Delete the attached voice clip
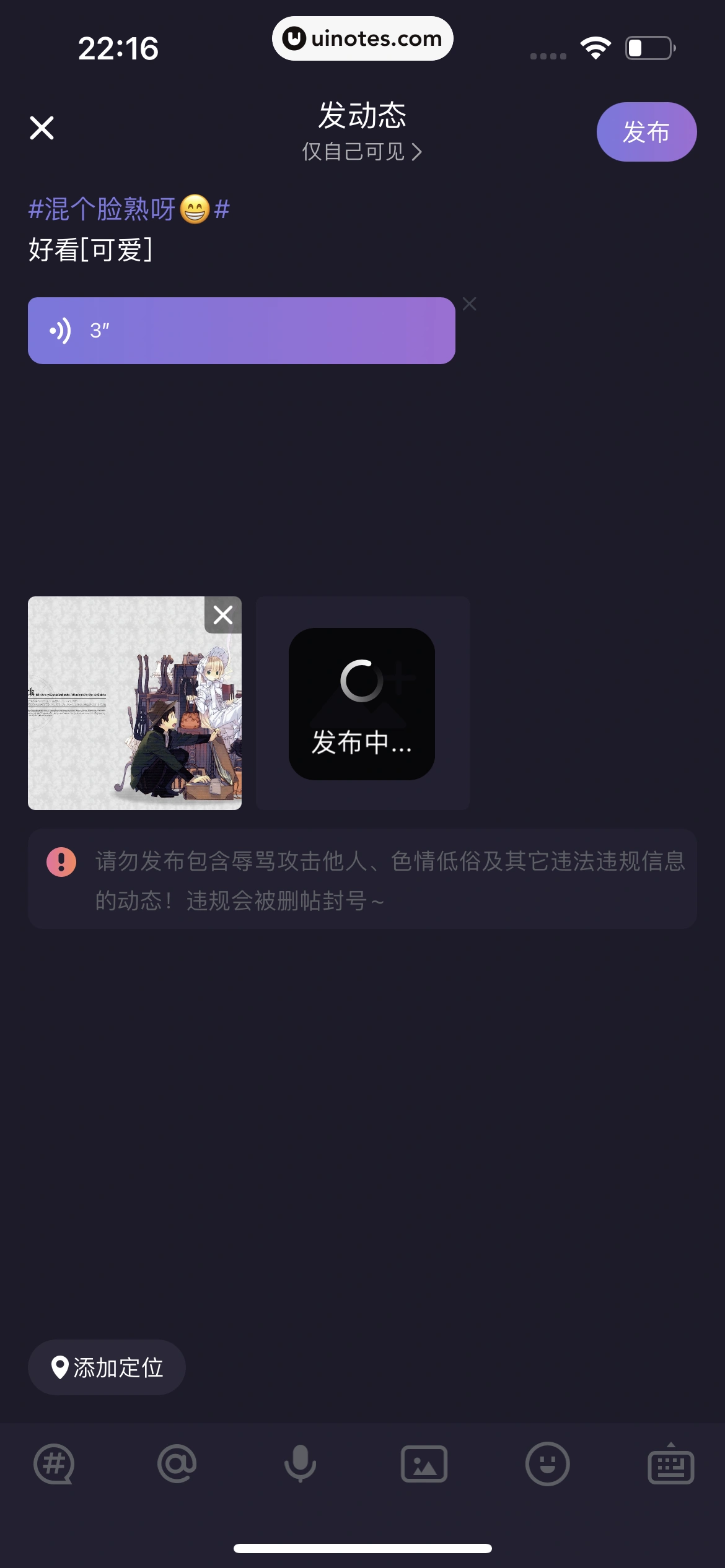725x1568 pixels. (x=470, y=304)
